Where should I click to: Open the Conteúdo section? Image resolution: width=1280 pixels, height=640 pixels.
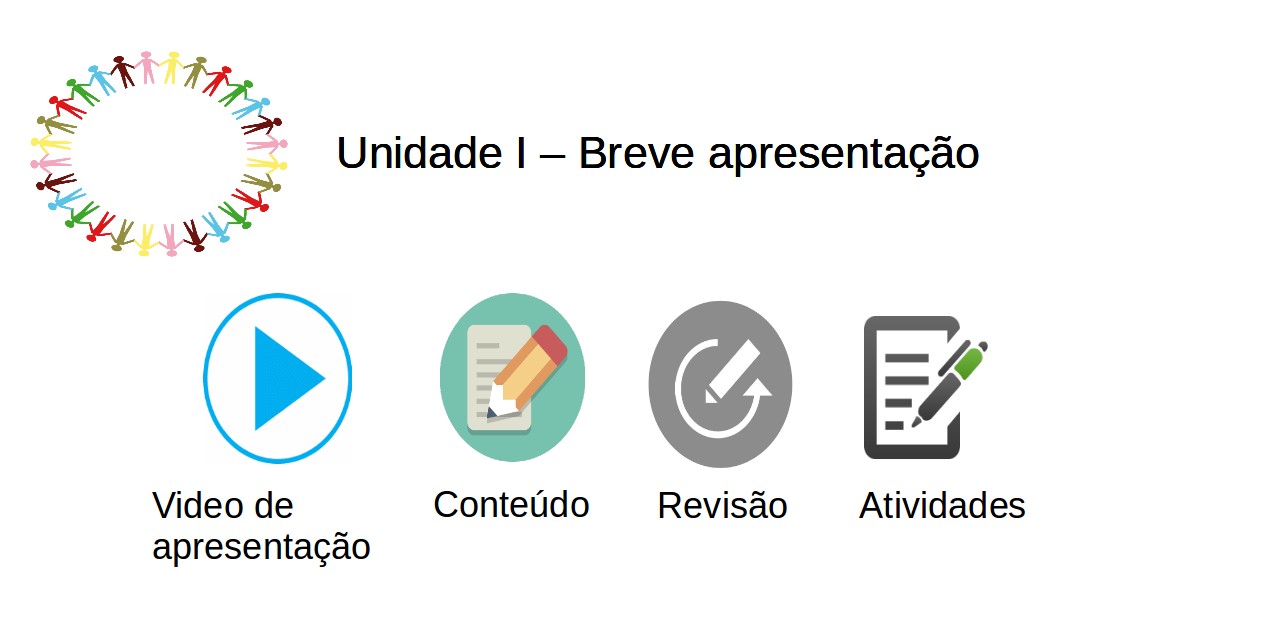click(512, 378)
